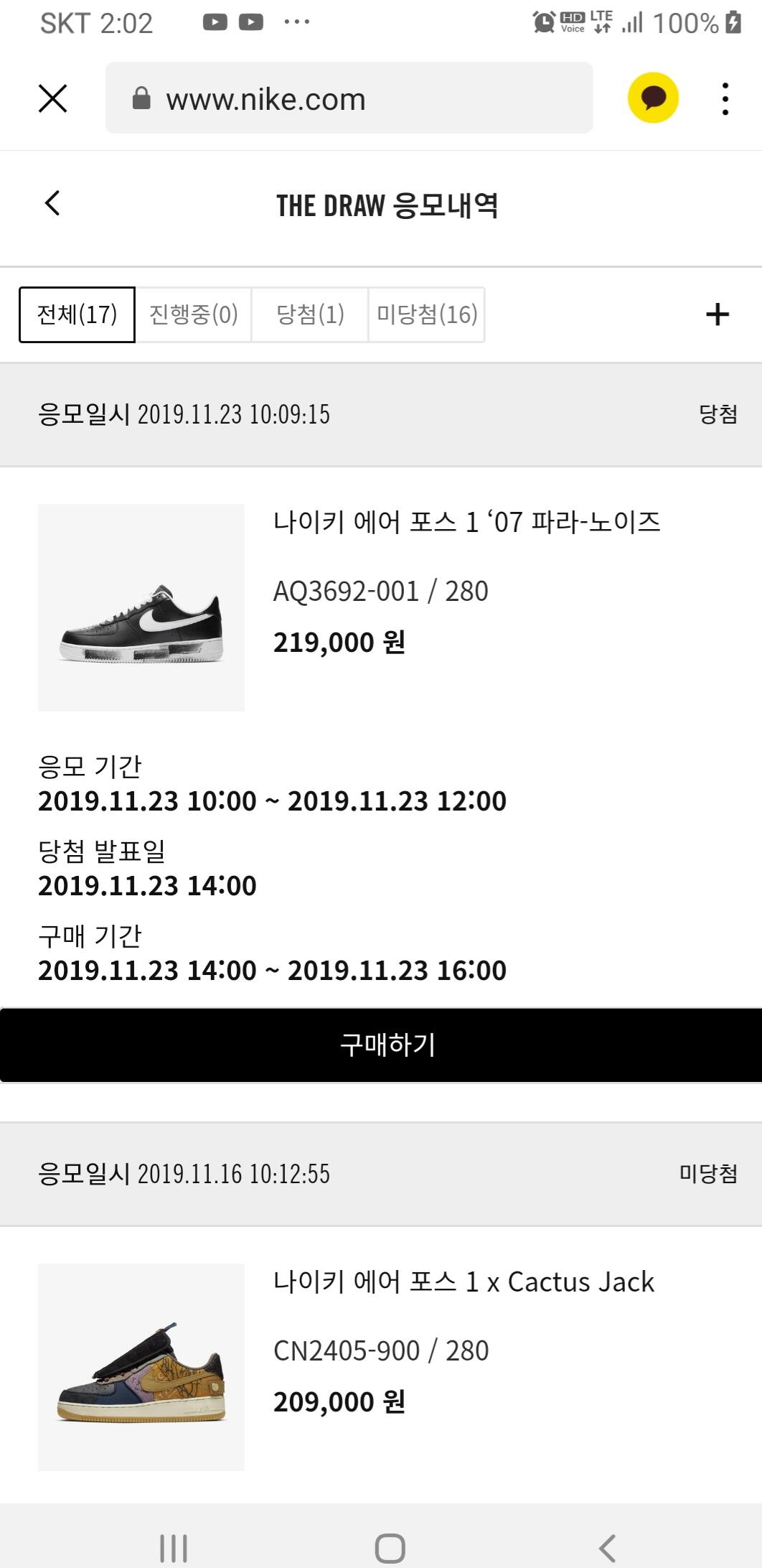Image resolution: width=762 pixels, height=1568 pixels.
Task: Switch to the 진행중(0) tab
Action: (x=193, y=314)
